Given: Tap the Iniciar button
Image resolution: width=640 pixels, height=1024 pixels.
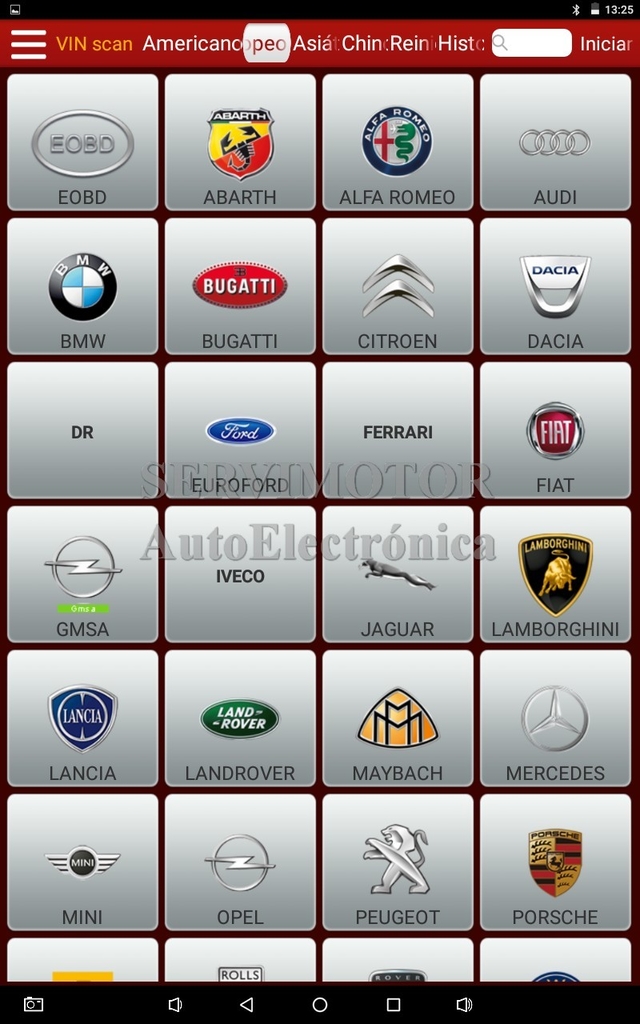Looking at the screenshot, I should point(605,44).
